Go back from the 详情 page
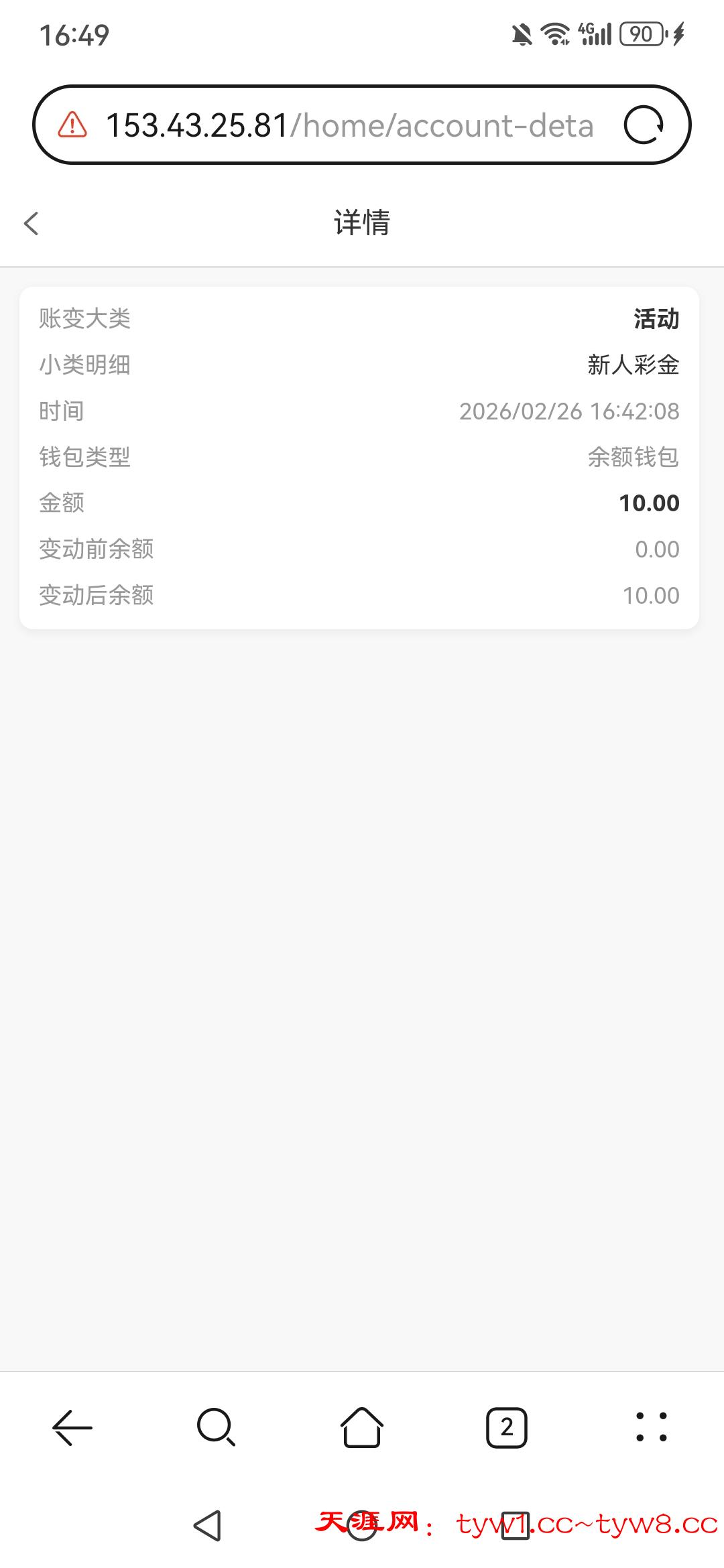Screen dimensions: 724x1568 [x=32, y=223]
